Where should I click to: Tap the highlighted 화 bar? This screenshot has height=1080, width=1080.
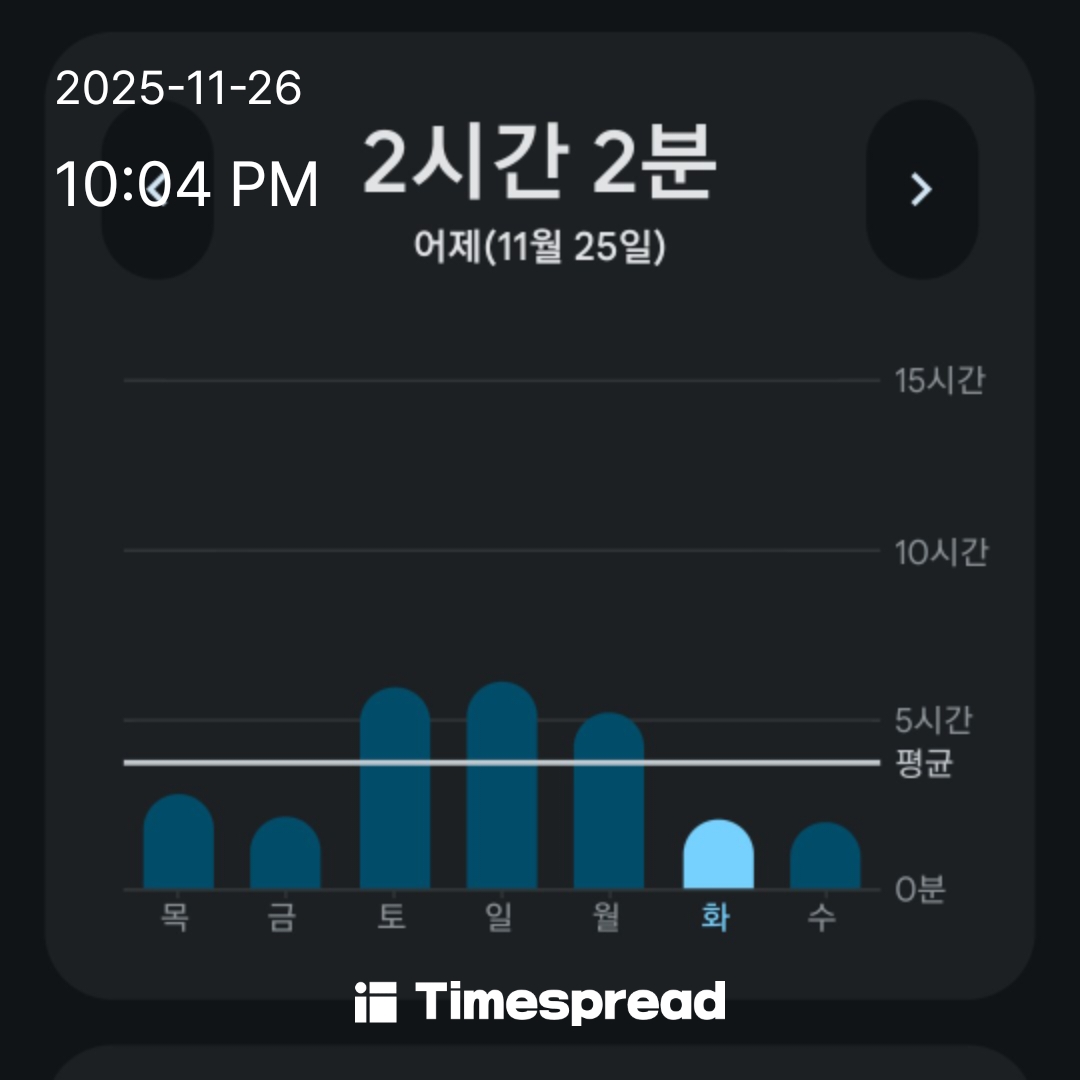tap(718, 855)
